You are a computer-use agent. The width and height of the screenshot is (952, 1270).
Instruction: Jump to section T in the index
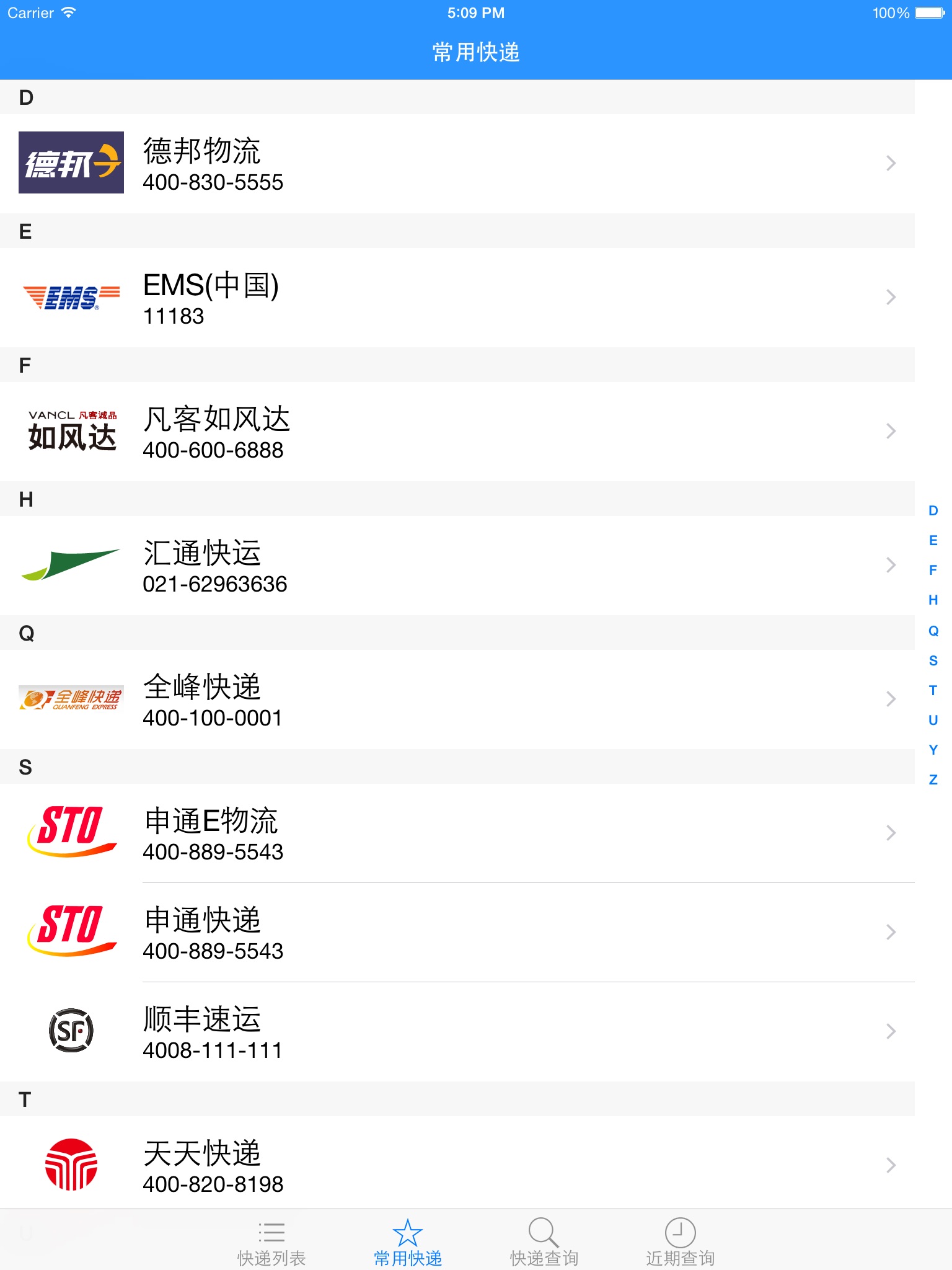[933, 691]
